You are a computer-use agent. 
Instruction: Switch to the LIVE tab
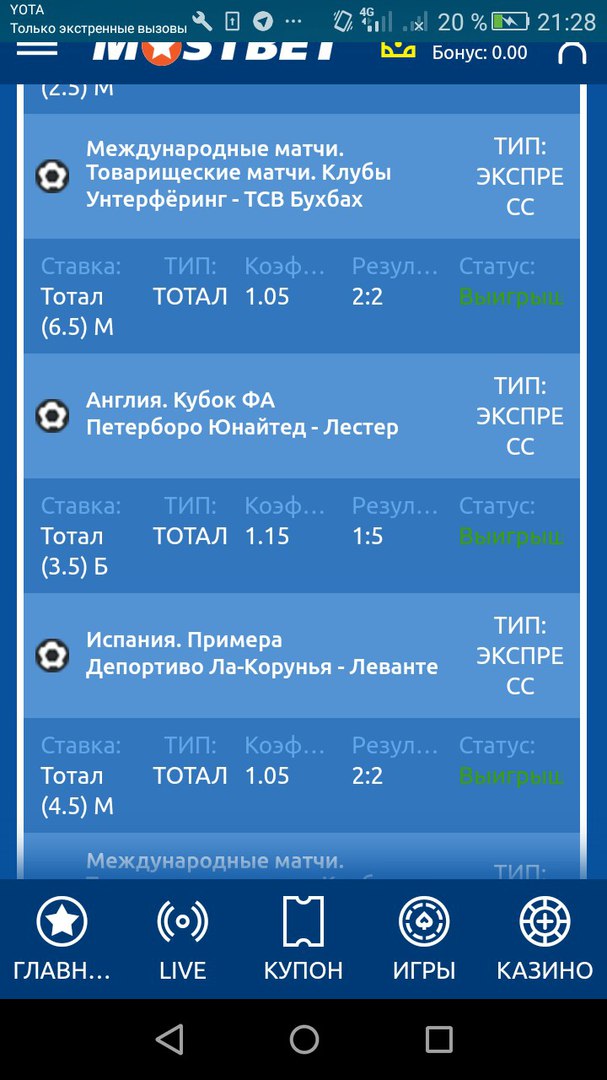pos(182,938)
